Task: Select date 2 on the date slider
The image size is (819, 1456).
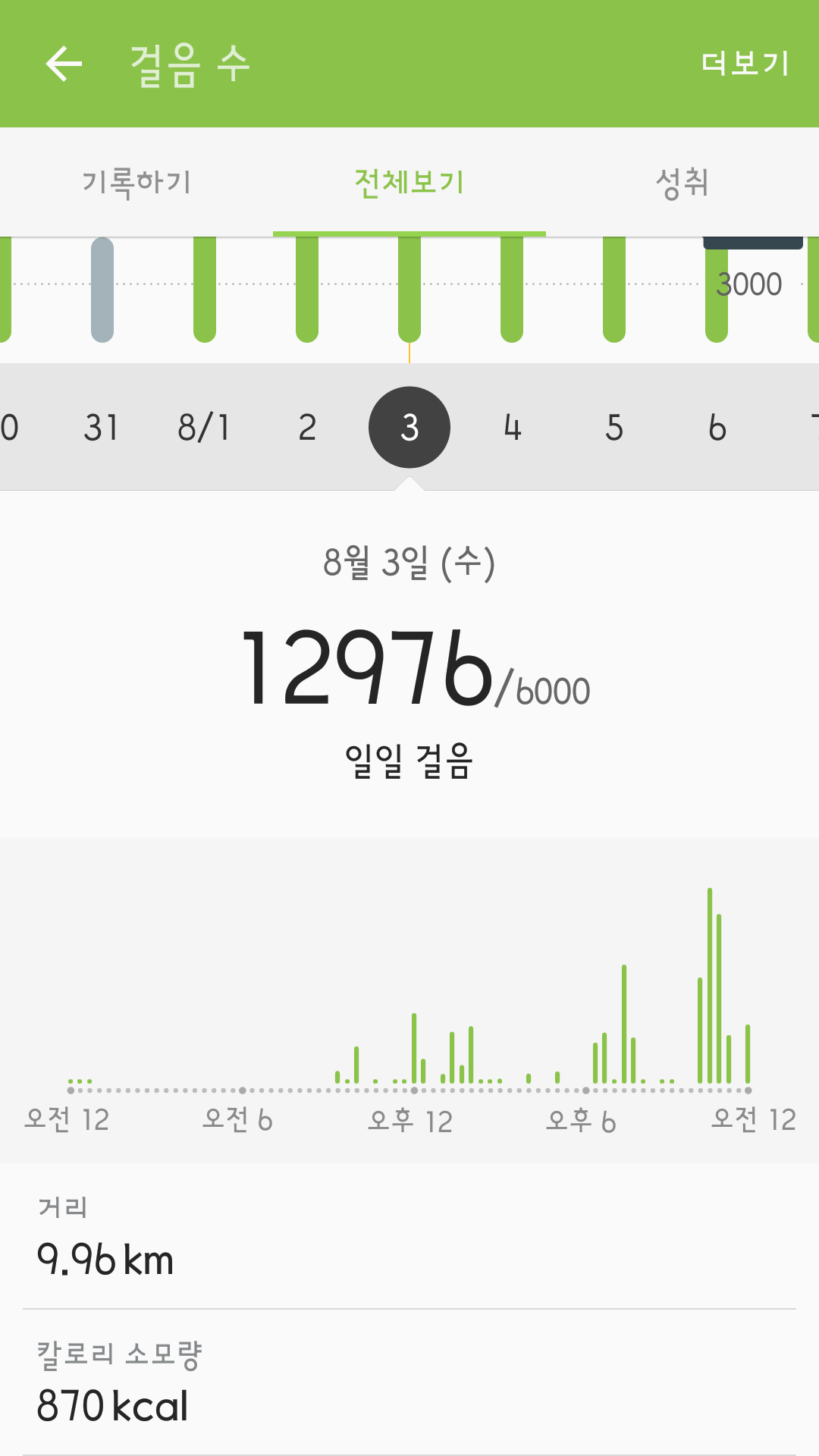Action: pos(306,427)
